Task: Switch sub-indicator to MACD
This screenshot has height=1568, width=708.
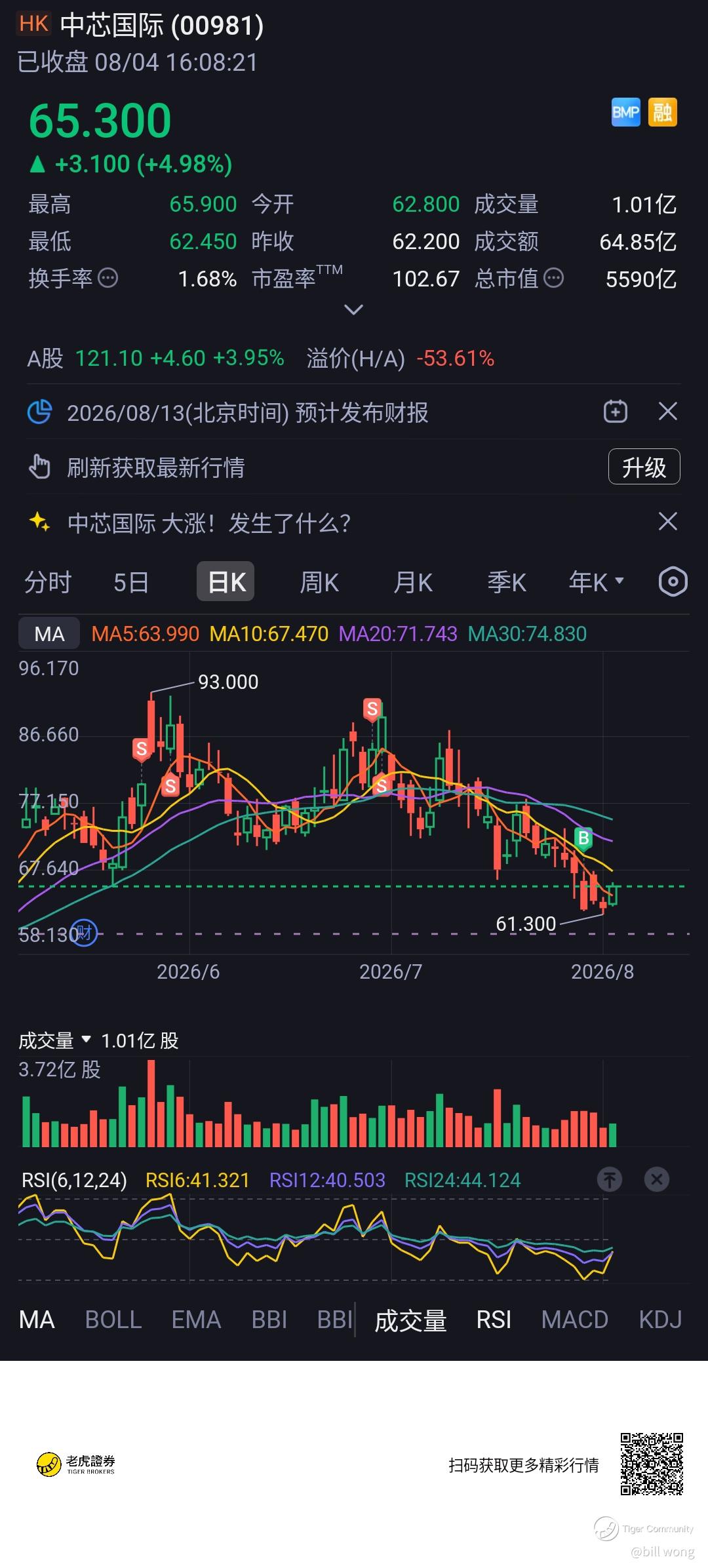Action: (575, 1320)
